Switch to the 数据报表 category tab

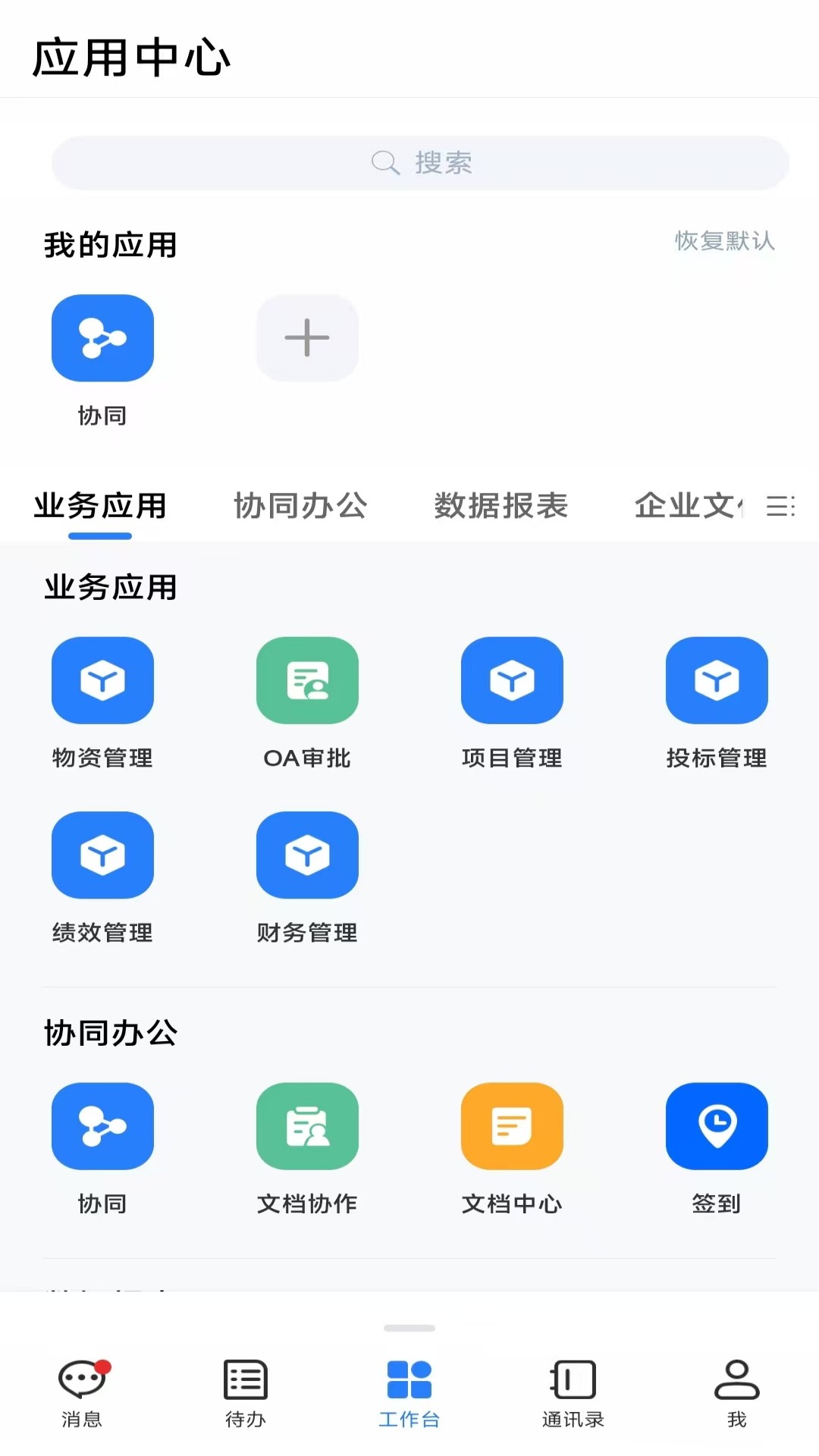pyautogui.click(x=500, y=506)
